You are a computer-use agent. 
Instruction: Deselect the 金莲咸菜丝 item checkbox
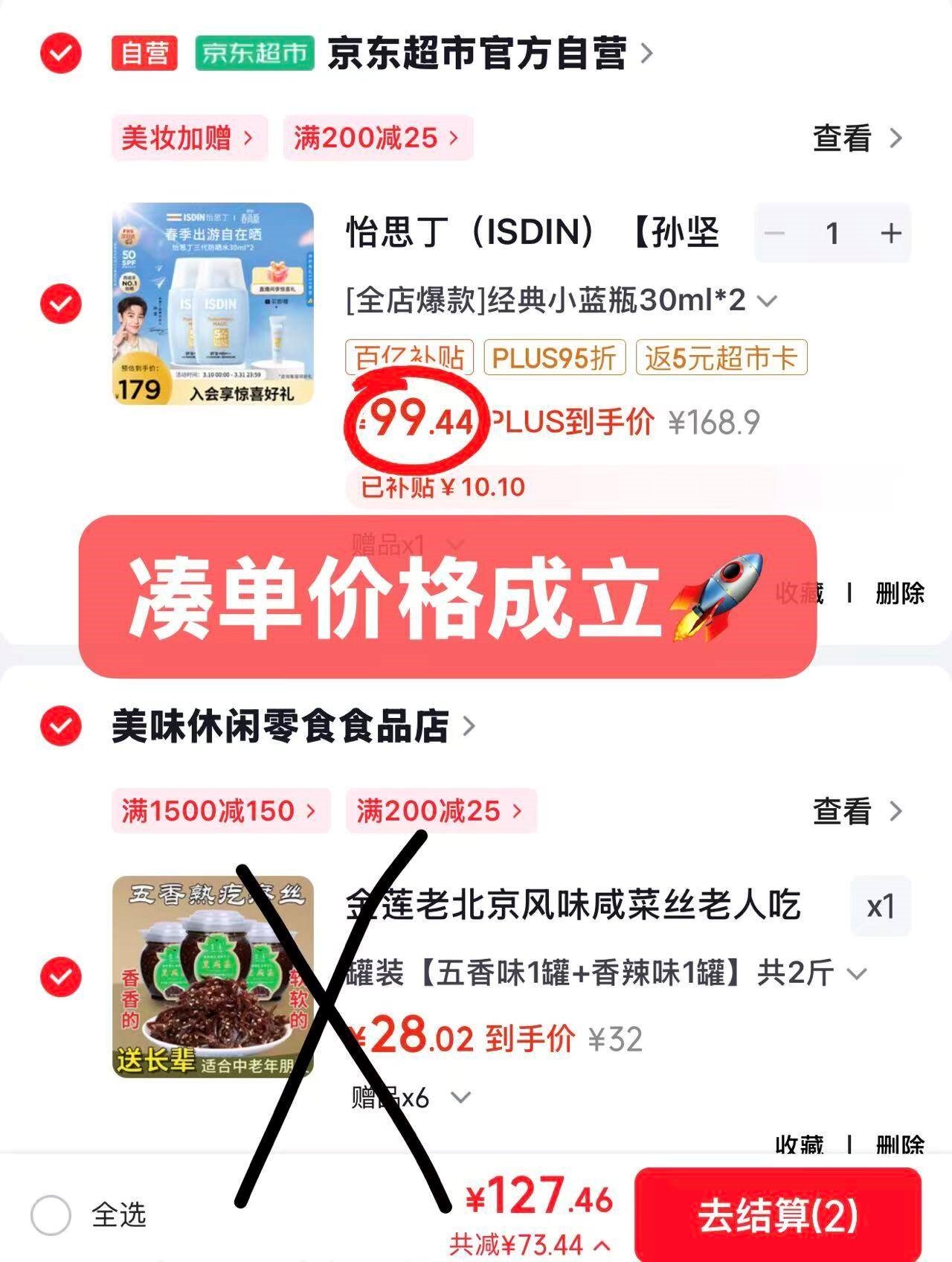point(60,976)
